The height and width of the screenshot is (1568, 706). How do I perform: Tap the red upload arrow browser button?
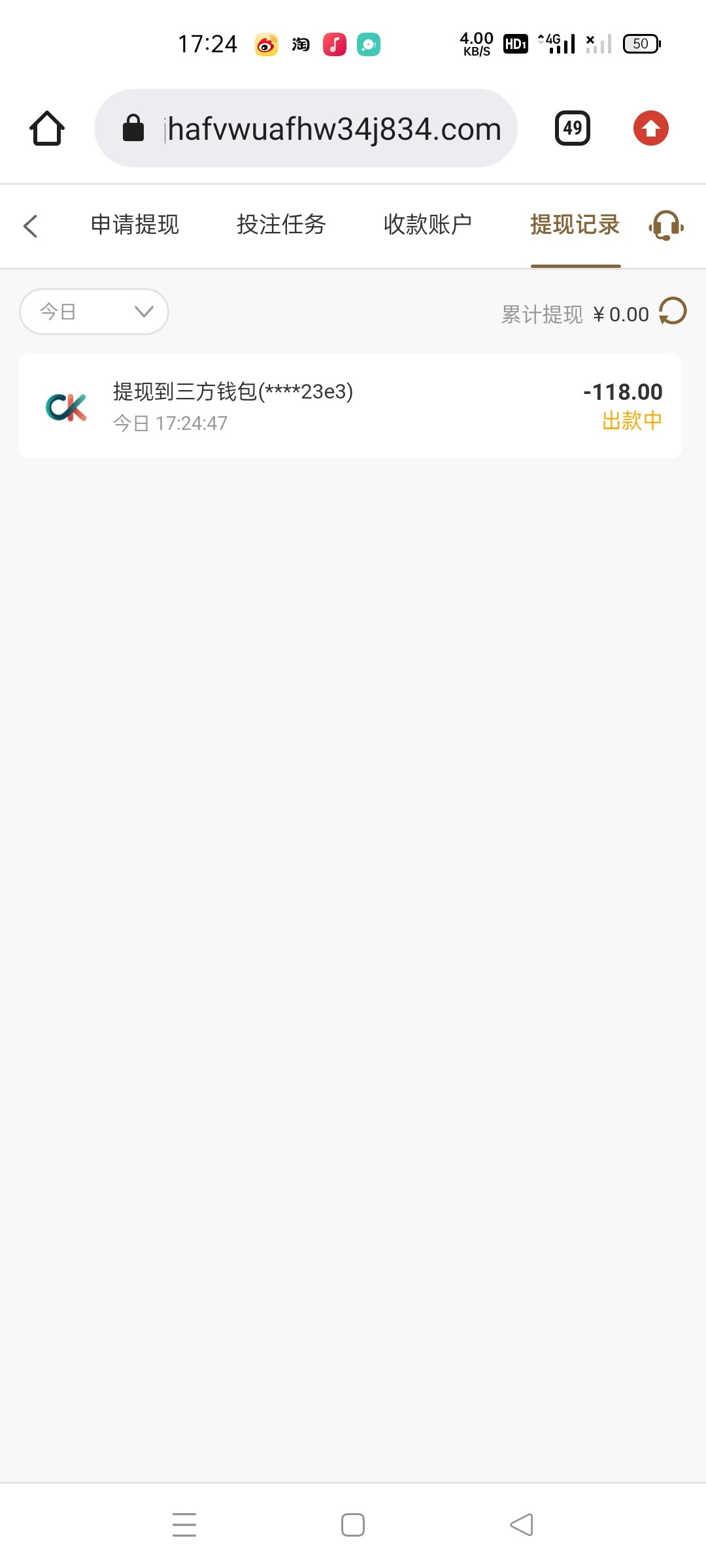click(651, 128)
